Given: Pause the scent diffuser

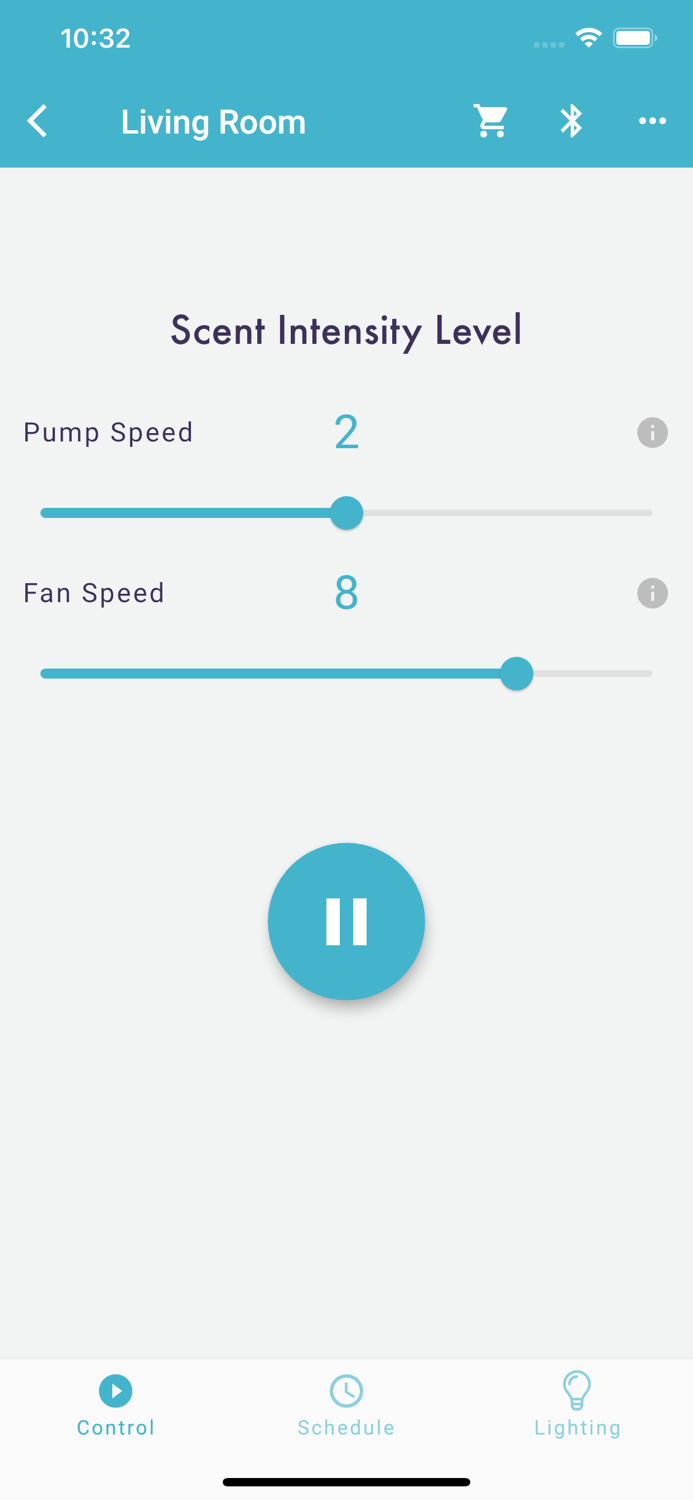Looking at the screenshot, I should click(x=346, y=921).
